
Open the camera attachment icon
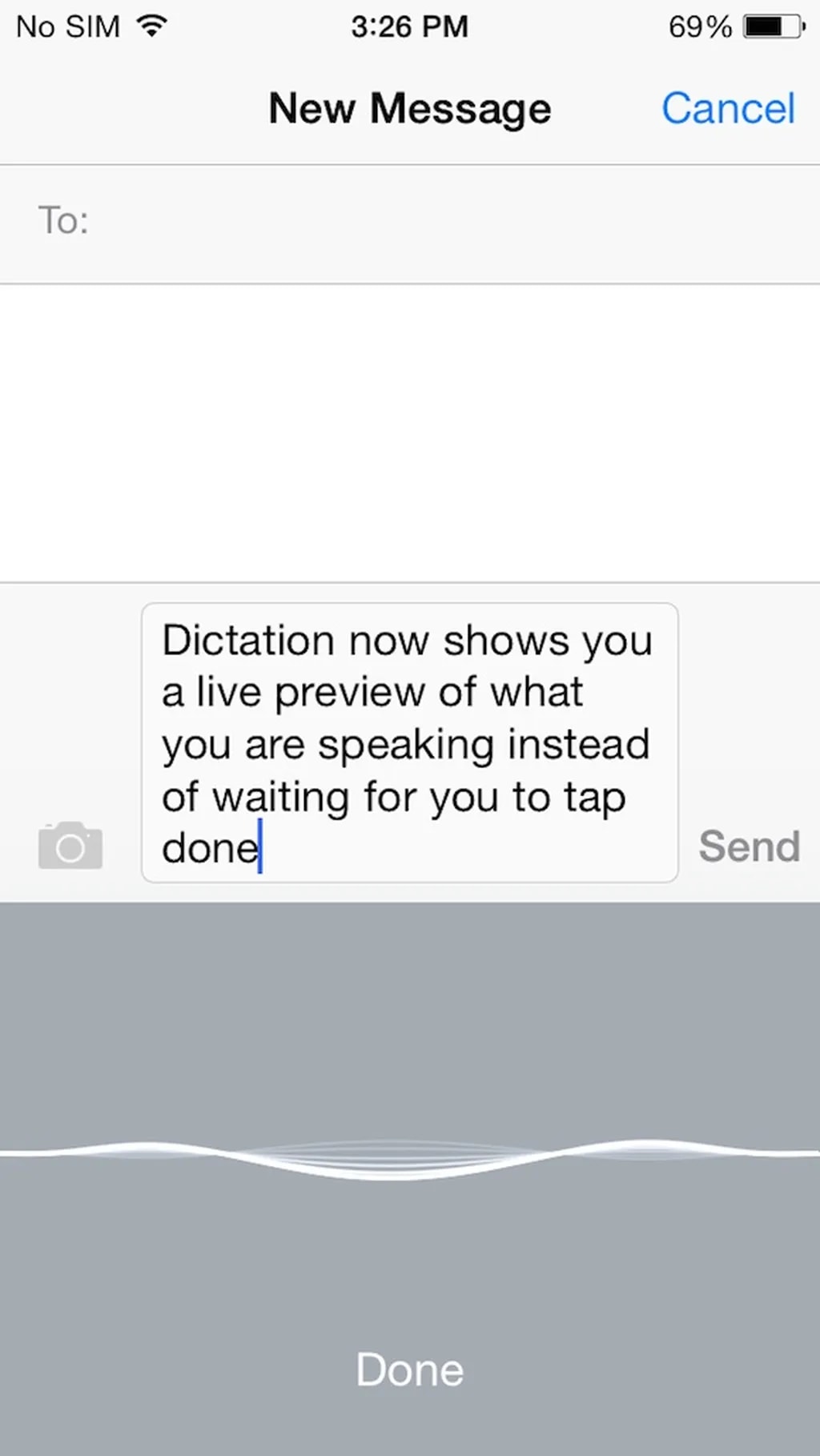tap(70, 846)
